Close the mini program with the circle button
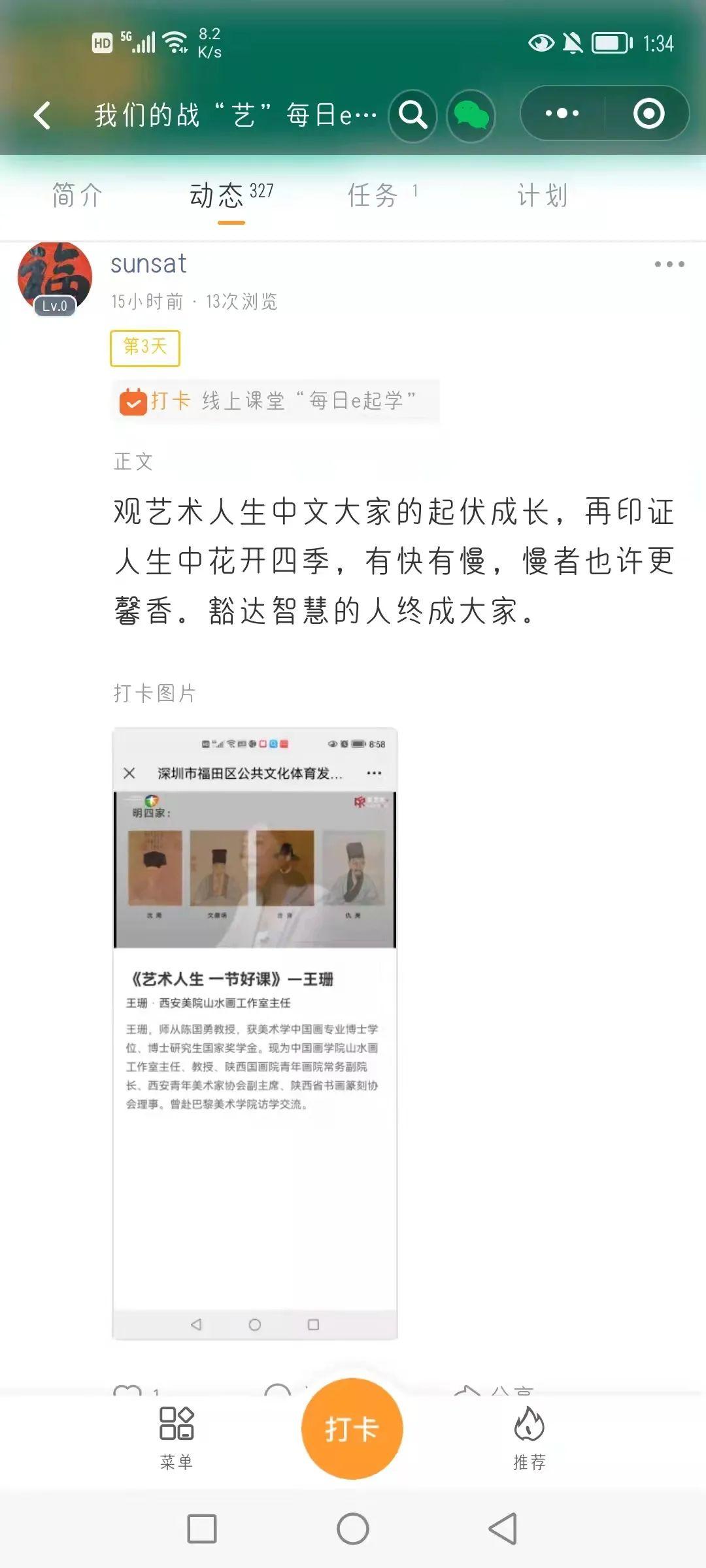Screen dimensions: 706x1568 click(648, 114)
